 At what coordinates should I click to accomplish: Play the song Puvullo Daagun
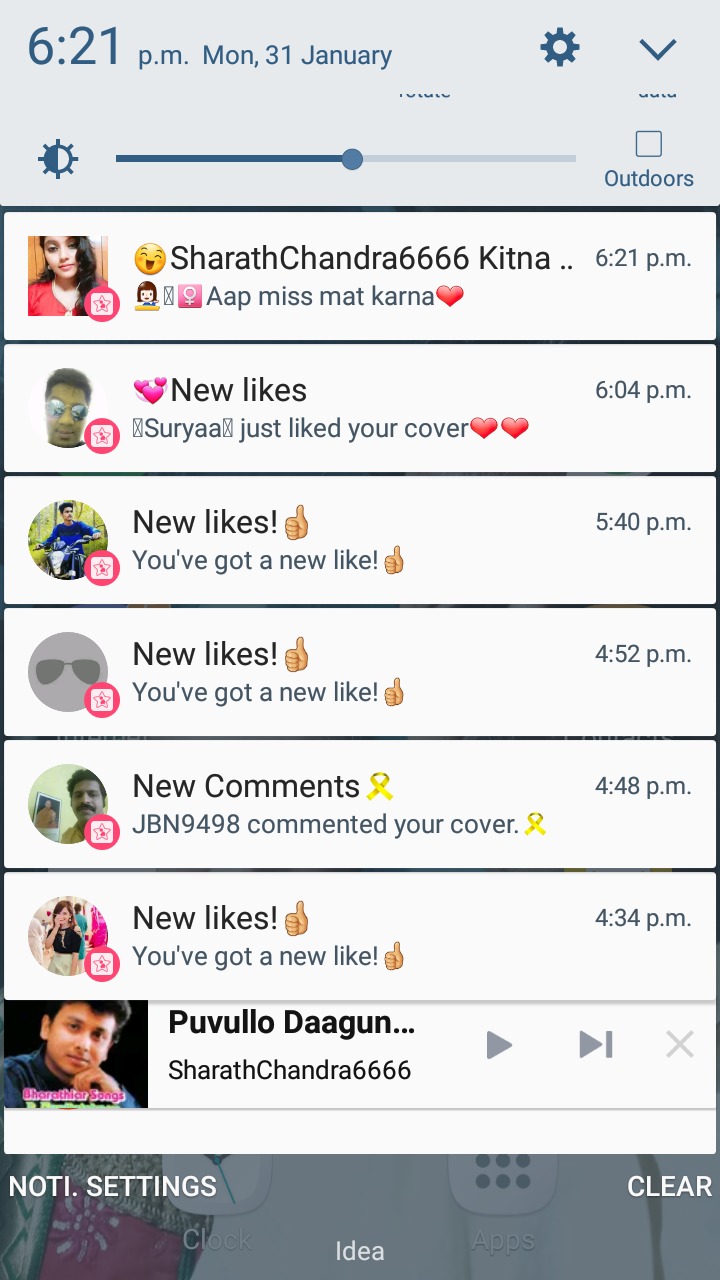pos(498,1045)
